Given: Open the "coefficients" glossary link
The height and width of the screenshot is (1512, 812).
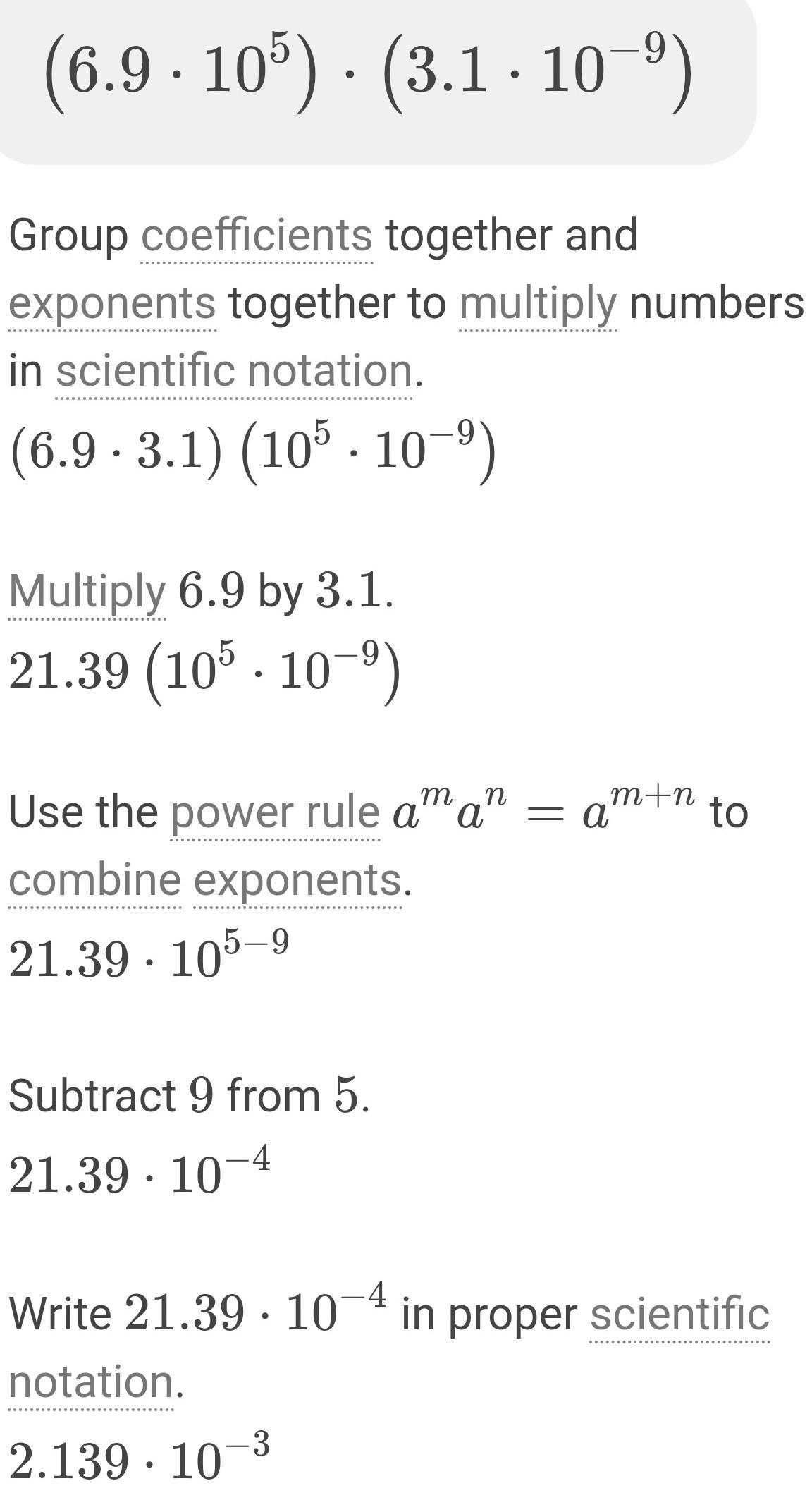Looking at the screenshot, I should tap(257, 236).
